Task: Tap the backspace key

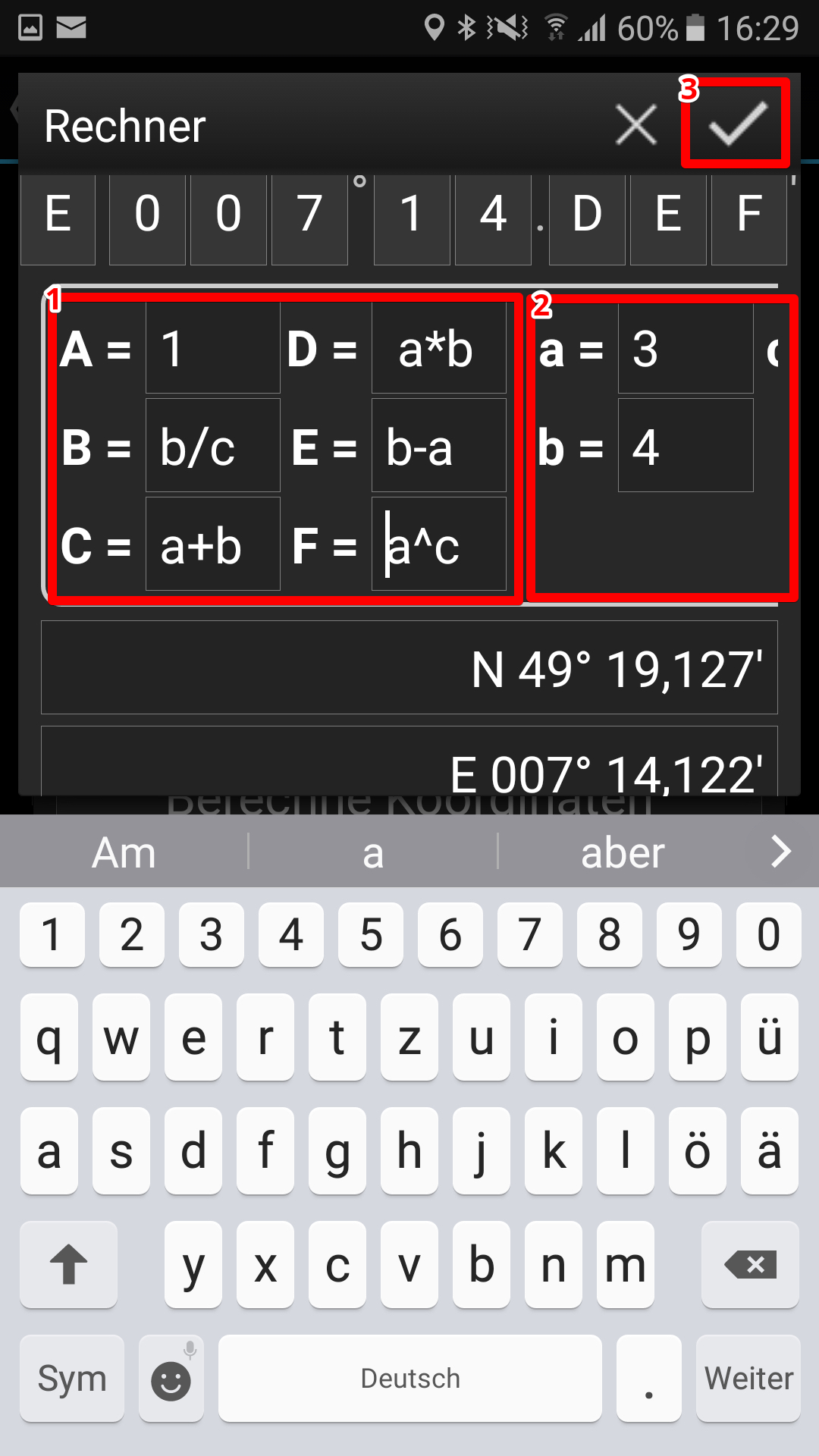Action: (750, 1264)
